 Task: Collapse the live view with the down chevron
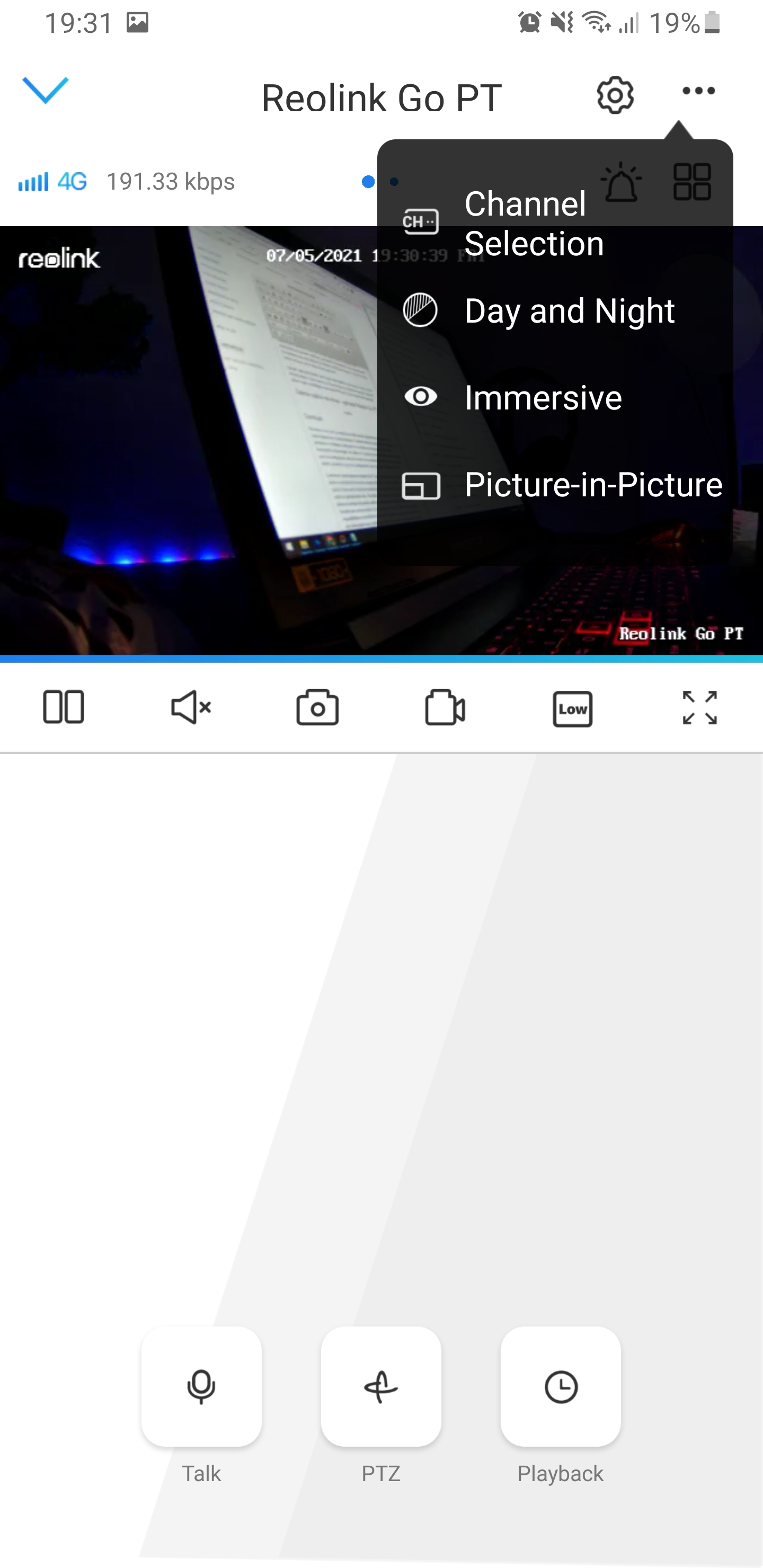coord(46,91)
